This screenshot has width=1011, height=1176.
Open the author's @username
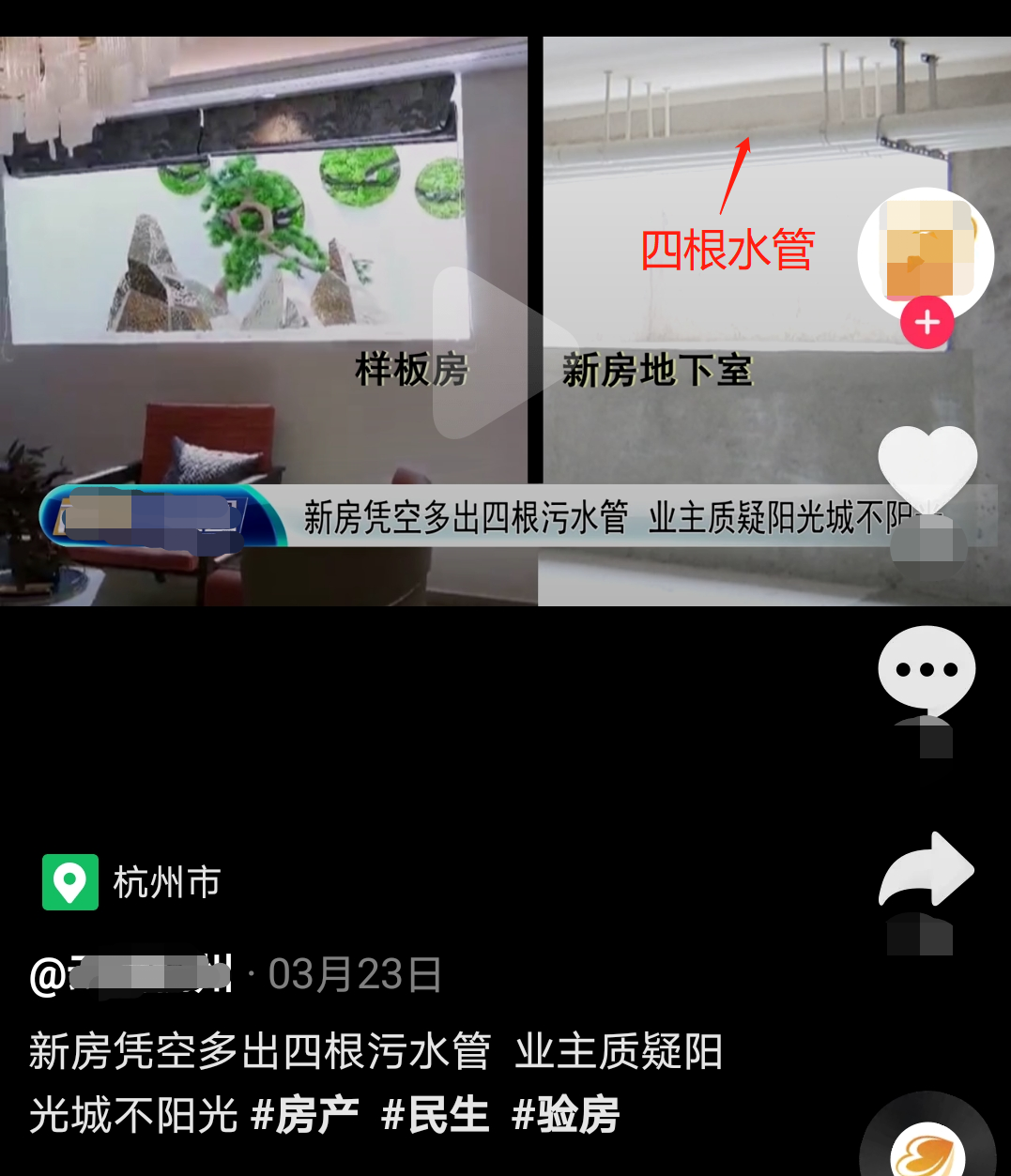pos(130,974)
